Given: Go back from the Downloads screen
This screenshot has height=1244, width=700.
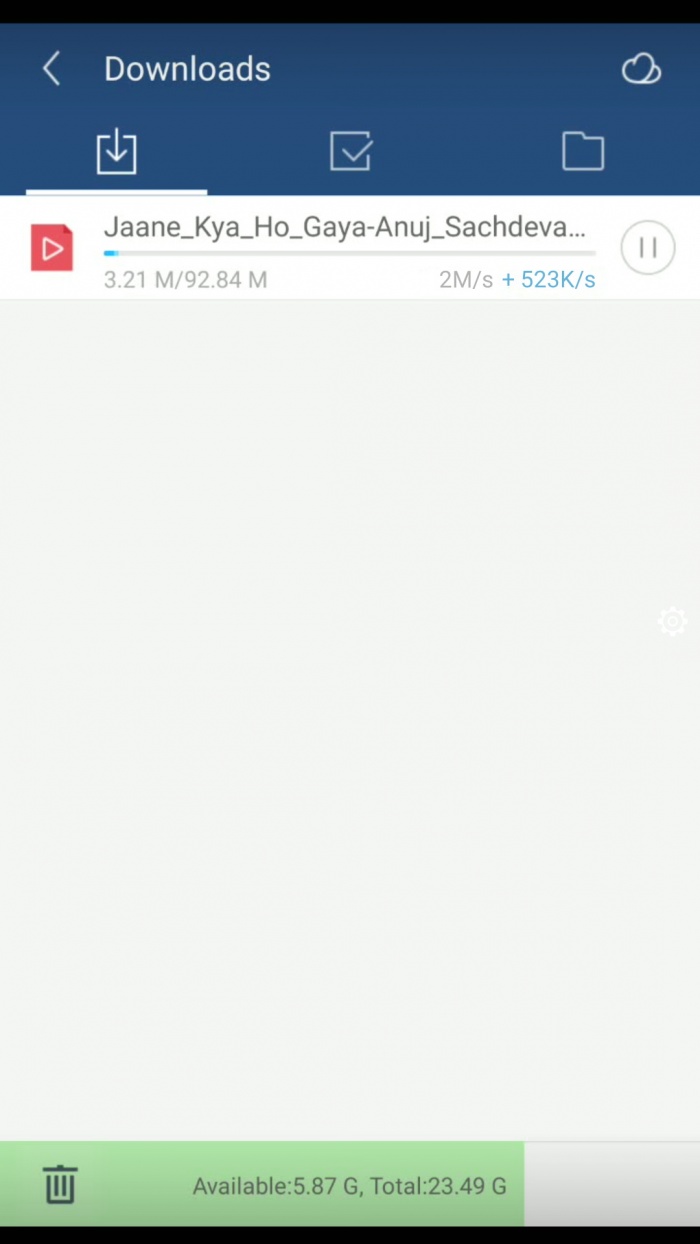Looking at the screenshot, I should pyautogui.click(x=52, y=69).
